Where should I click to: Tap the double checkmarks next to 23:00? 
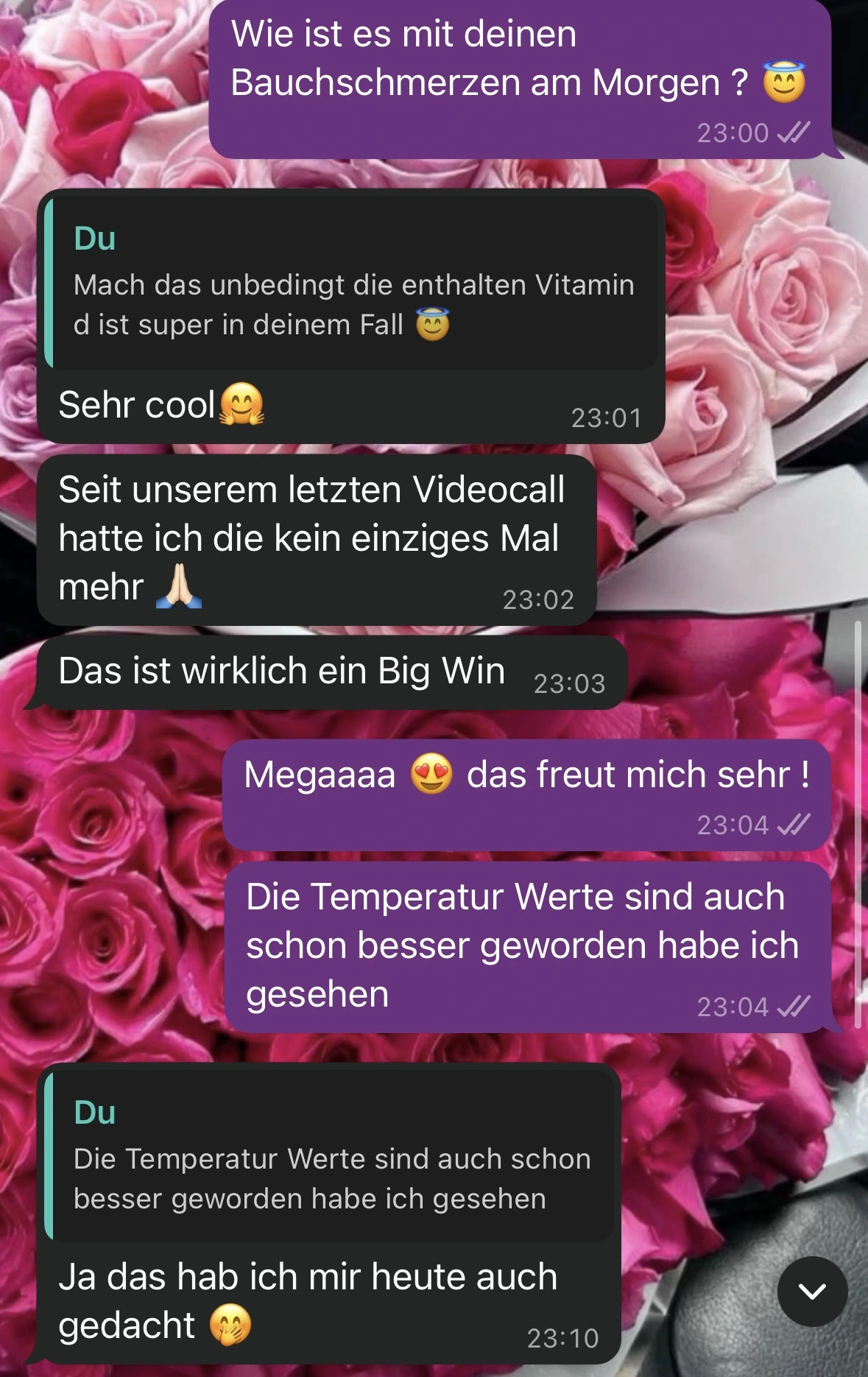click(x=794, y=133)
